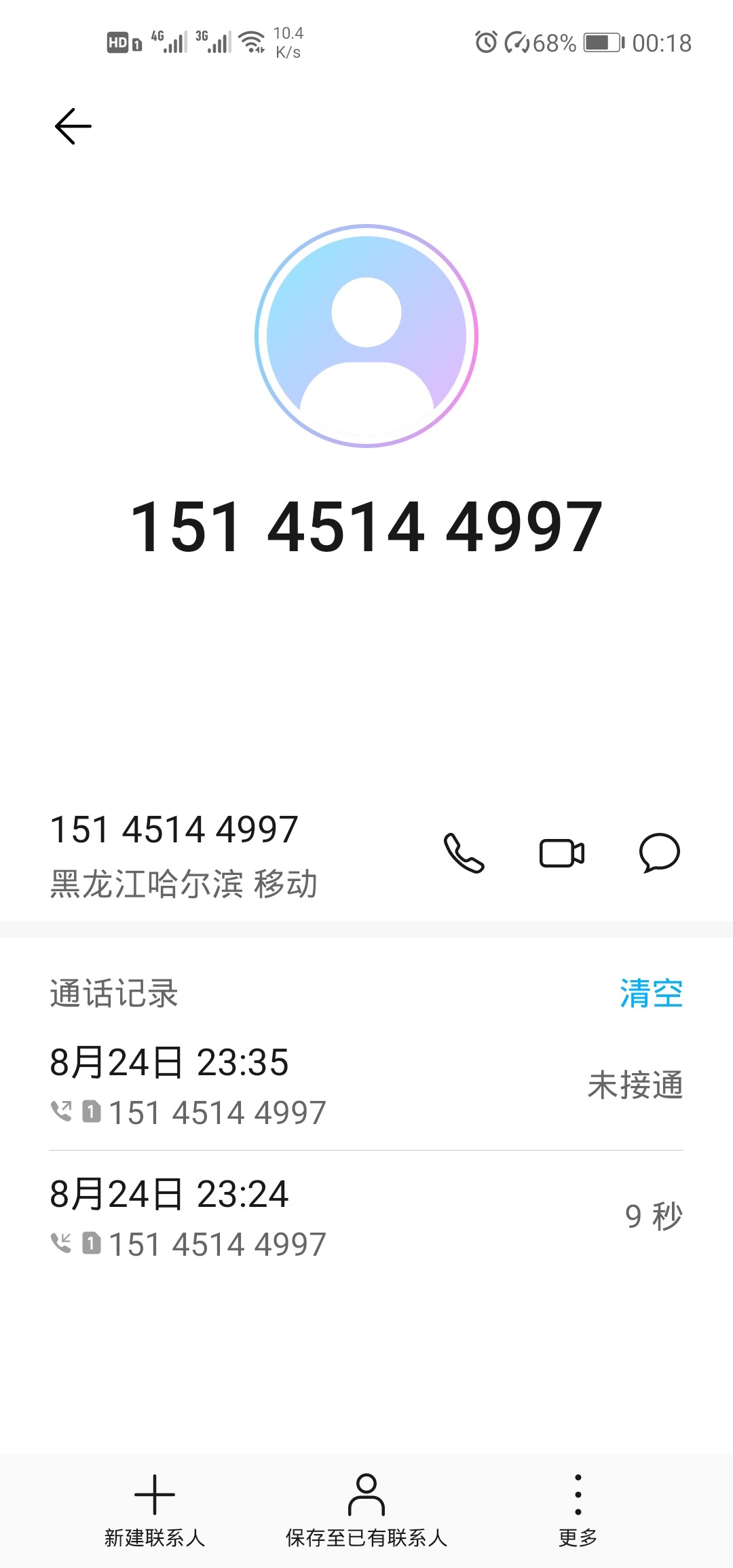
Task: Tap the back arrow to return
Action: pos(71,126)
